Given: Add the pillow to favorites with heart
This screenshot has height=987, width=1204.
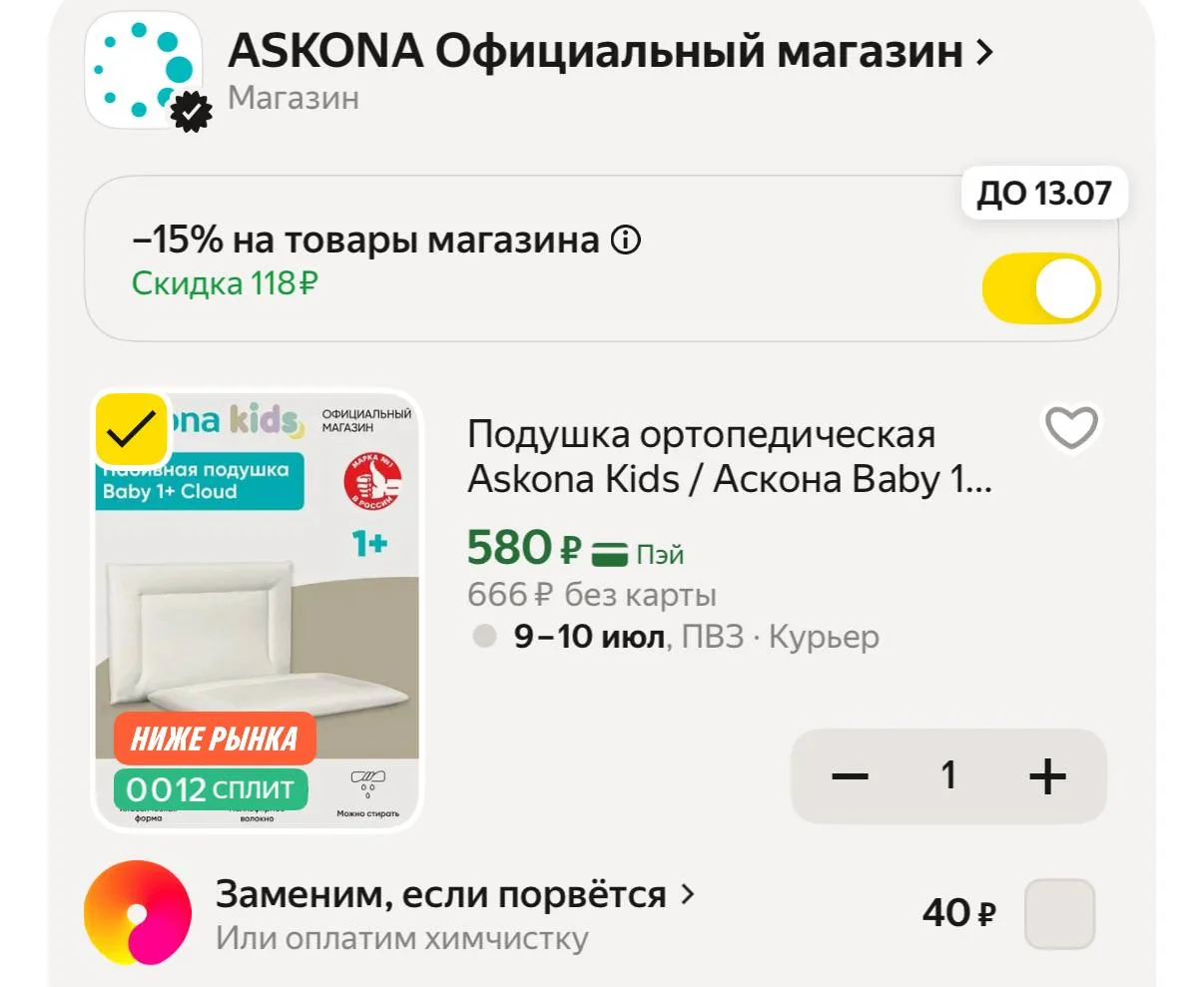Looking at the screenshot, I should pos(1071,428).
